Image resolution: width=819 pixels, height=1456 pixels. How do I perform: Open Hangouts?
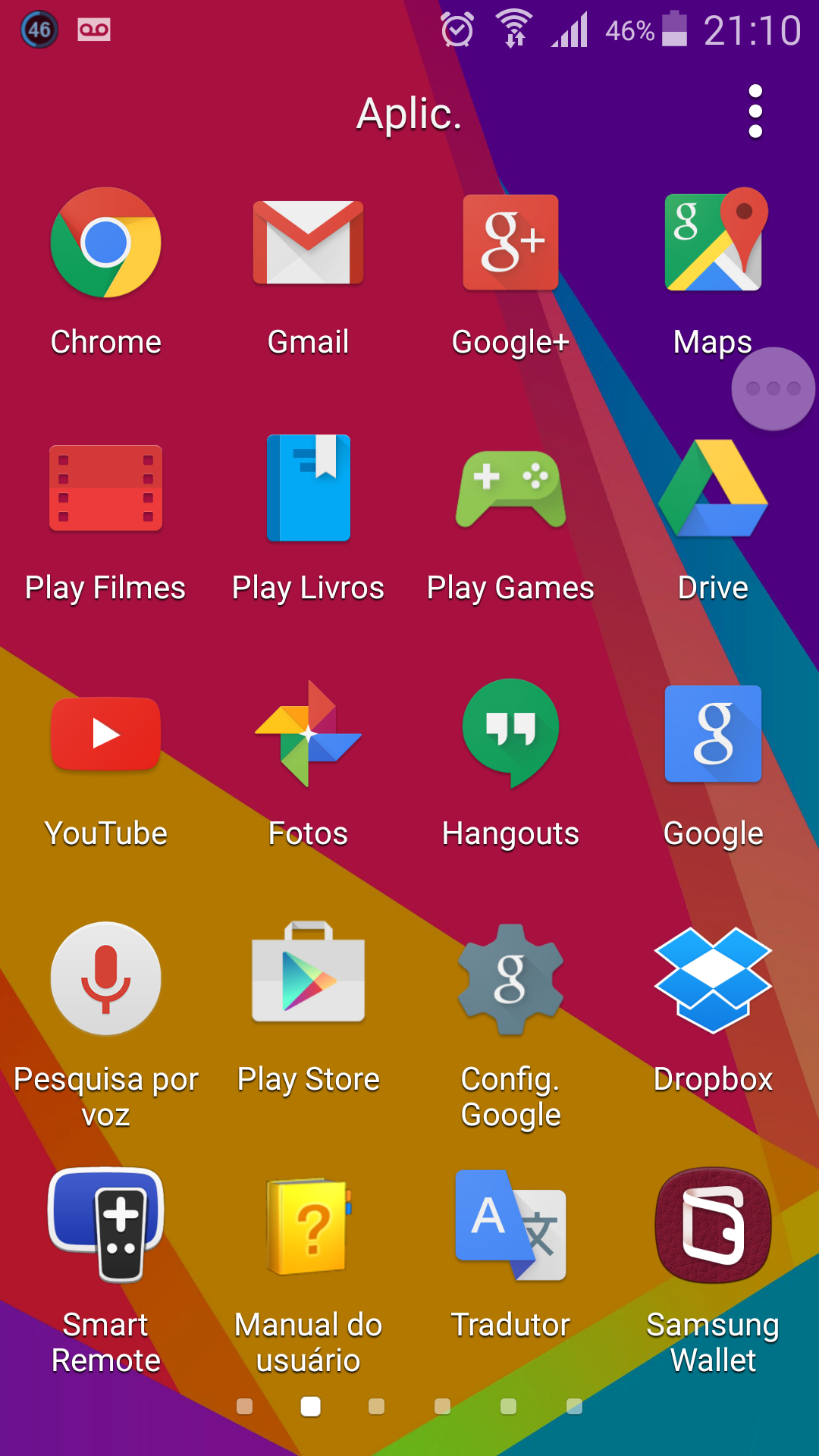point(510,734)
